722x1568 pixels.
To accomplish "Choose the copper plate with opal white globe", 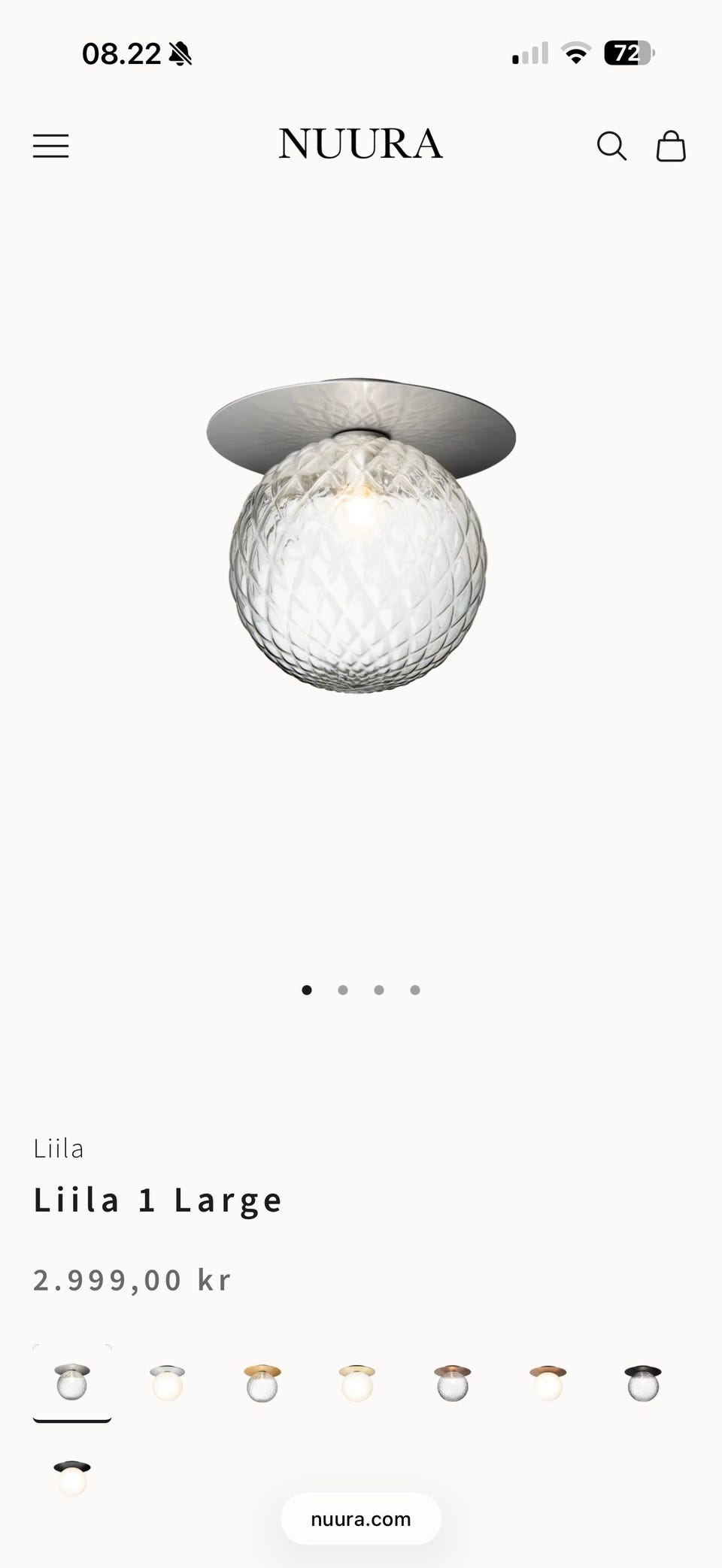I will 548,1383.
